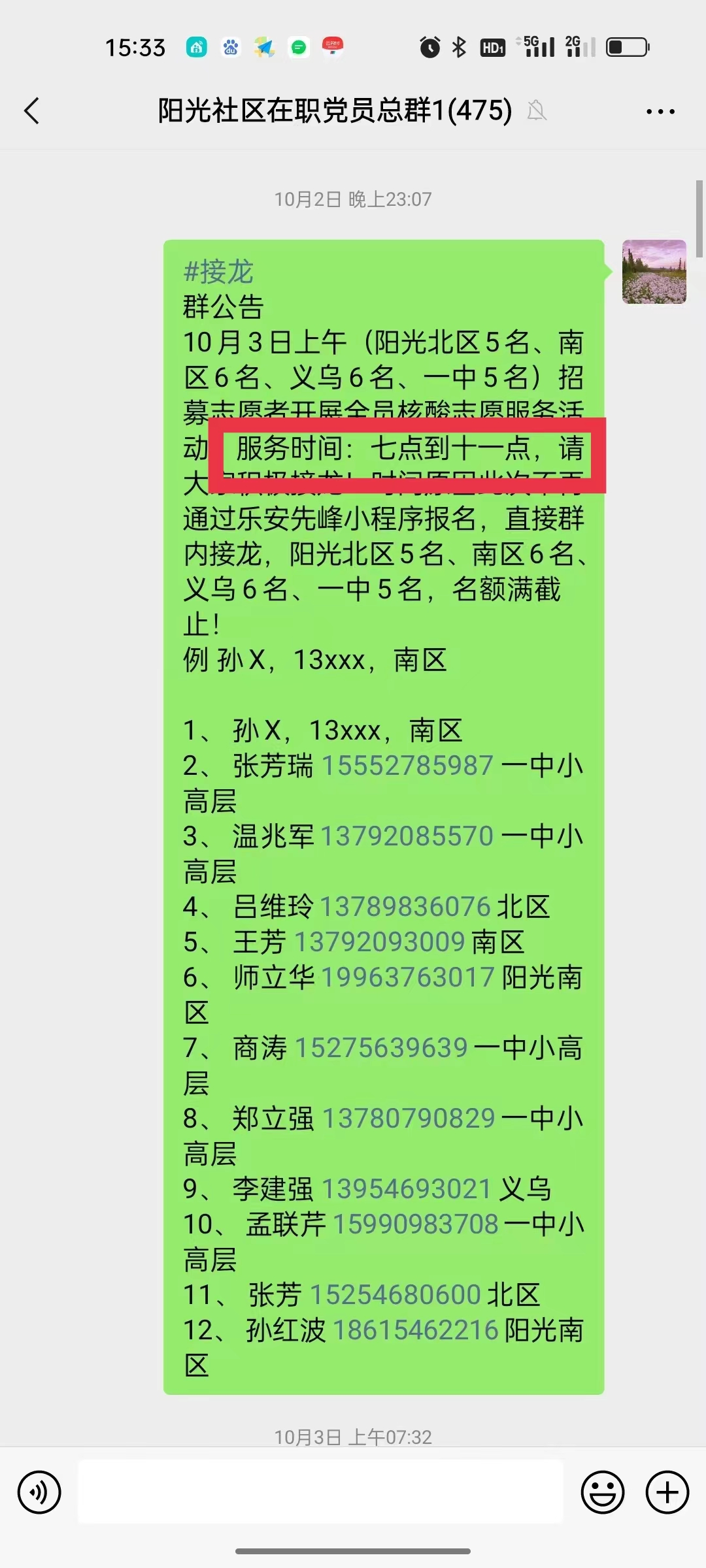Tap 王芳's phone number 13792093009

coord(380,941)
